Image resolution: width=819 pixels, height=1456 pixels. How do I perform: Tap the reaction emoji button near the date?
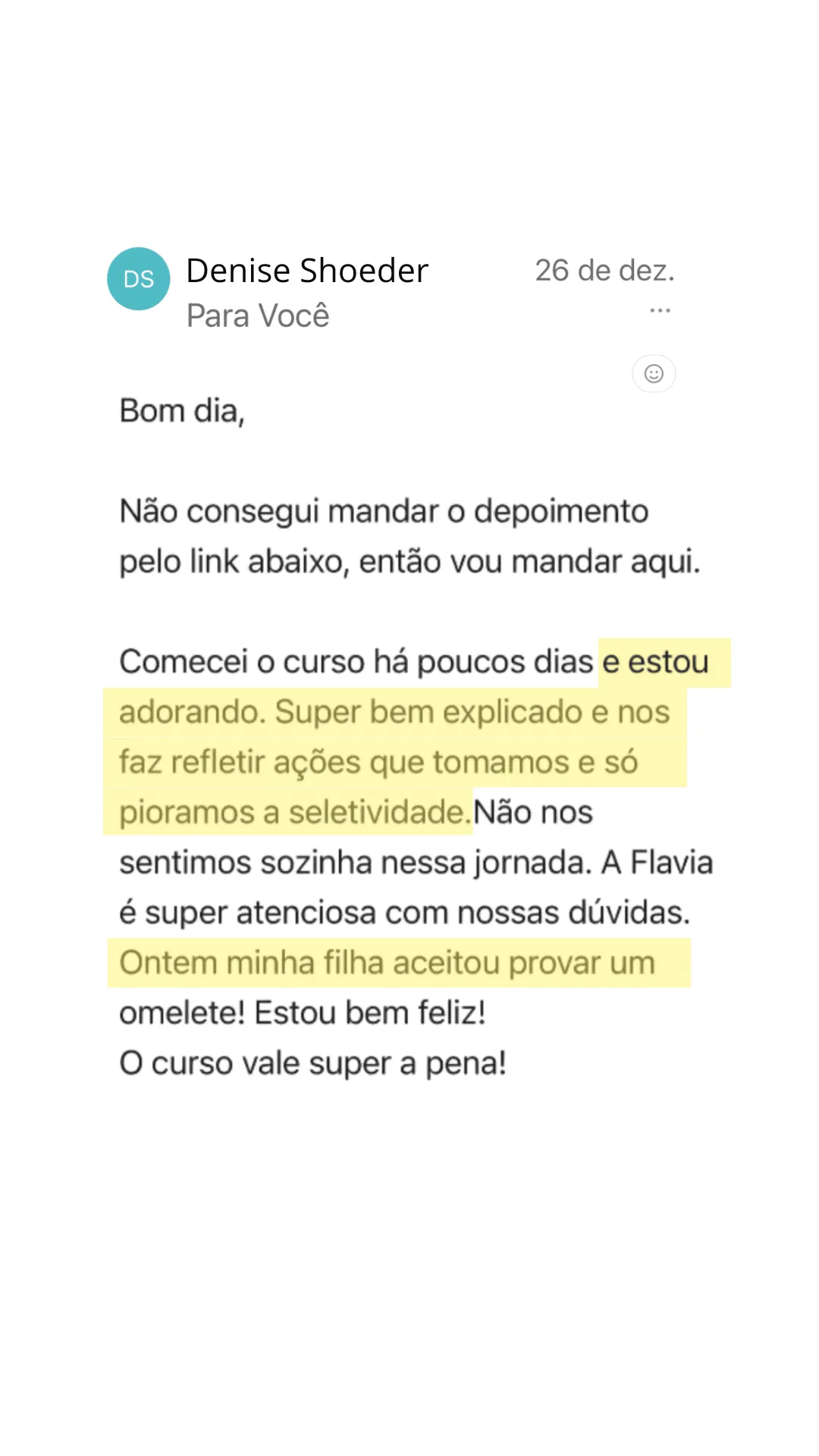[x=654, y=373]
